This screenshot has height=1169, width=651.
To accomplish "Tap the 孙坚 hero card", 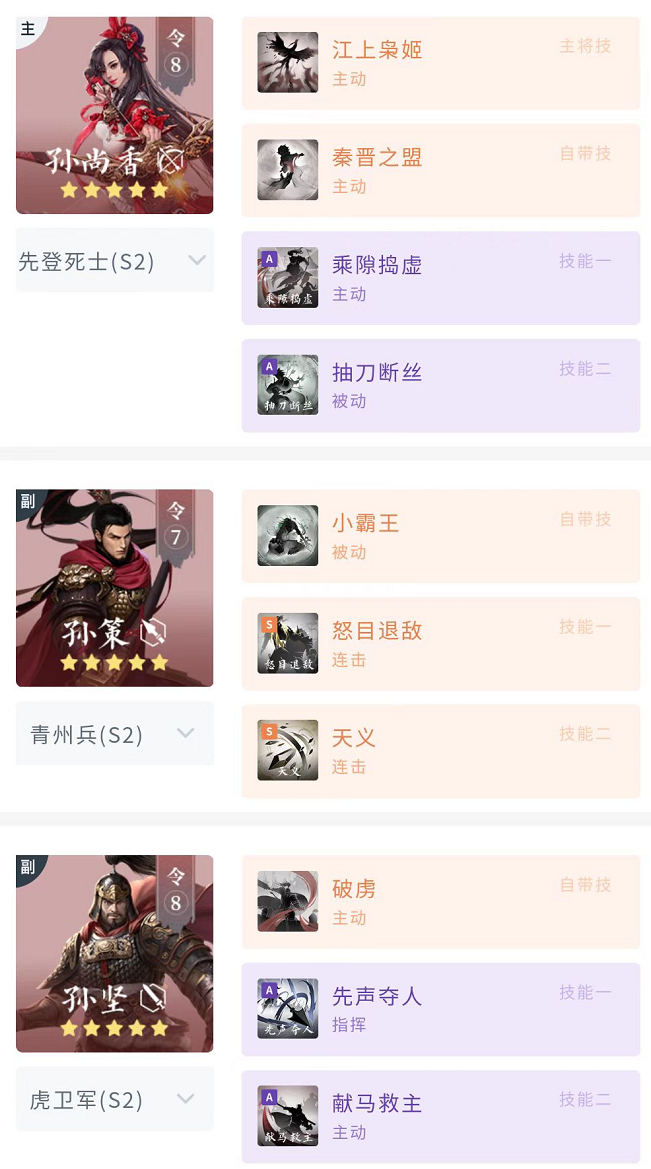I will pos(115,953).
